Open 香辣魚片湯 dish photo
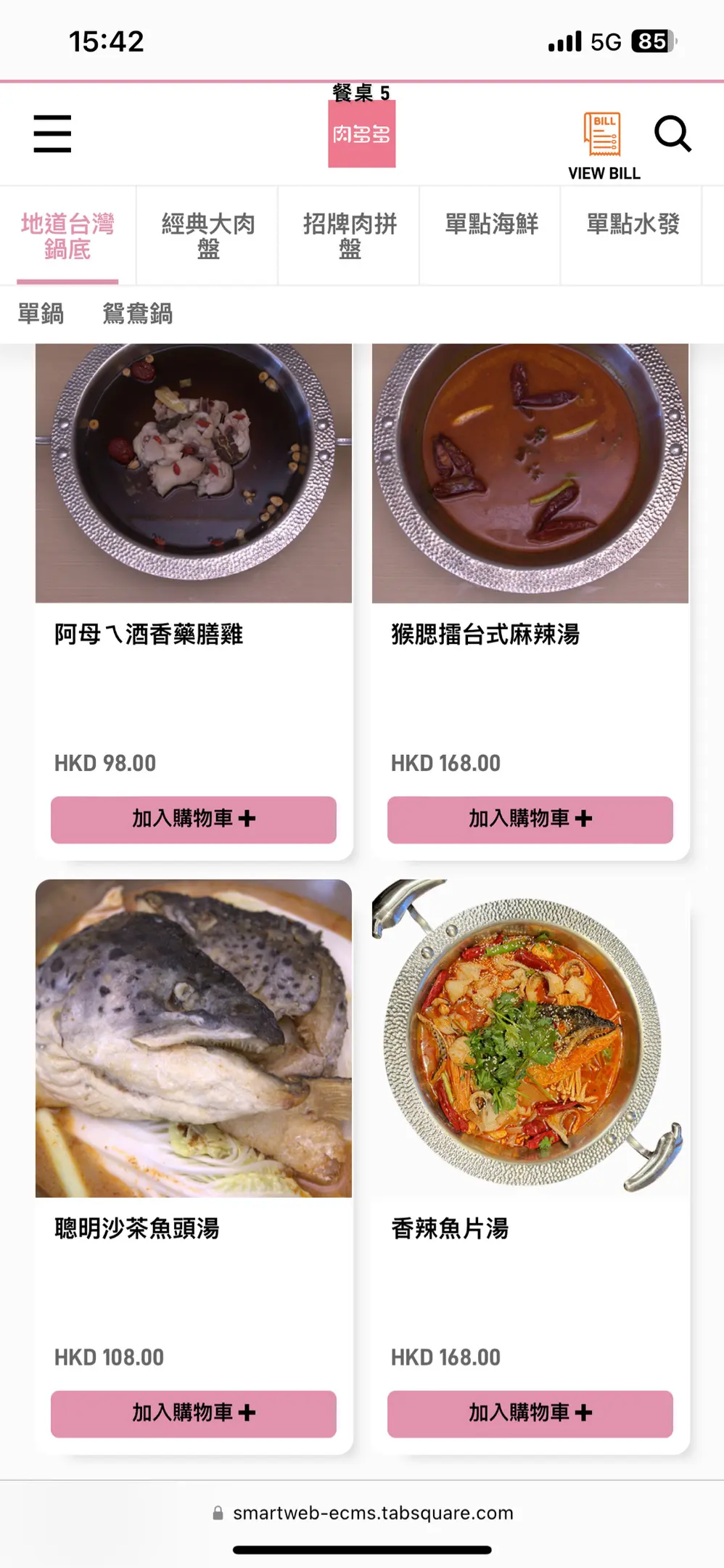The image size is (724, 1568). pyautogui.click(x=530, y=1038)
